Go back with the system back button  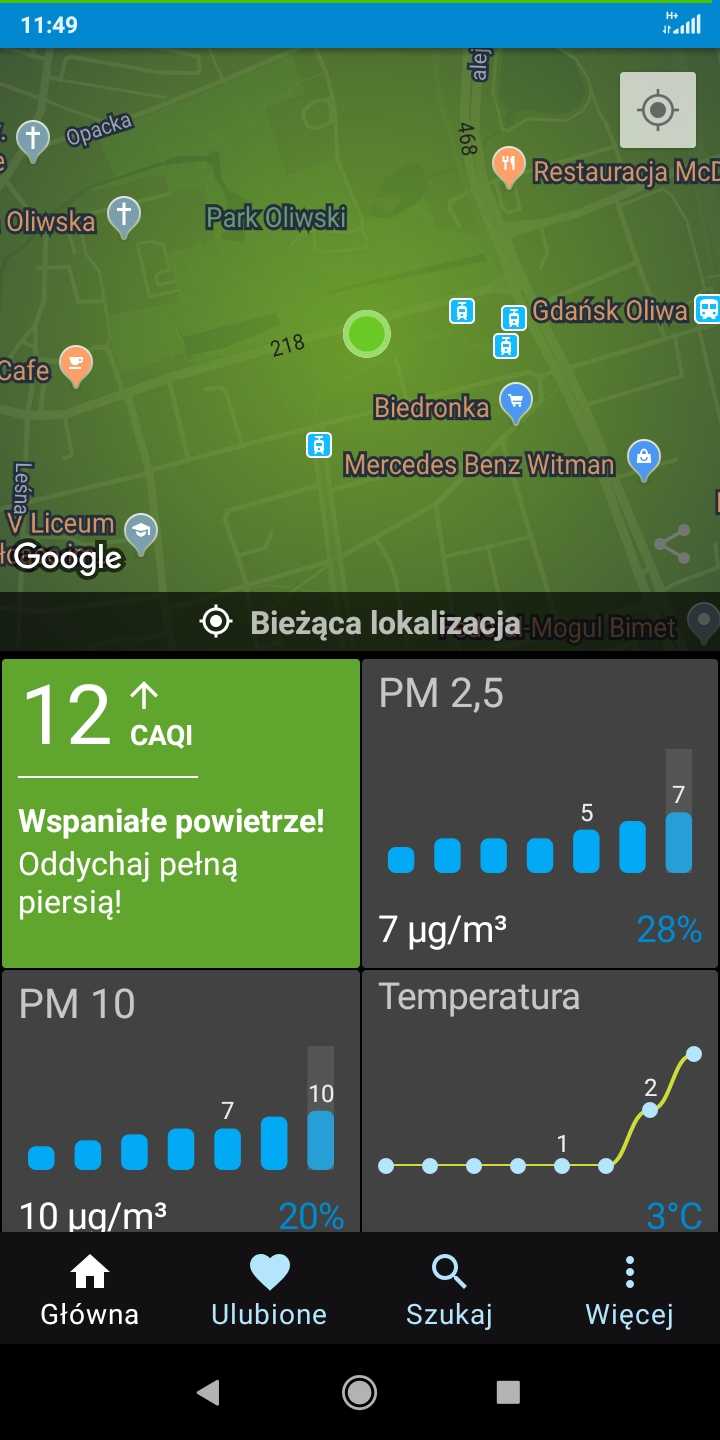pos(208,1392)
